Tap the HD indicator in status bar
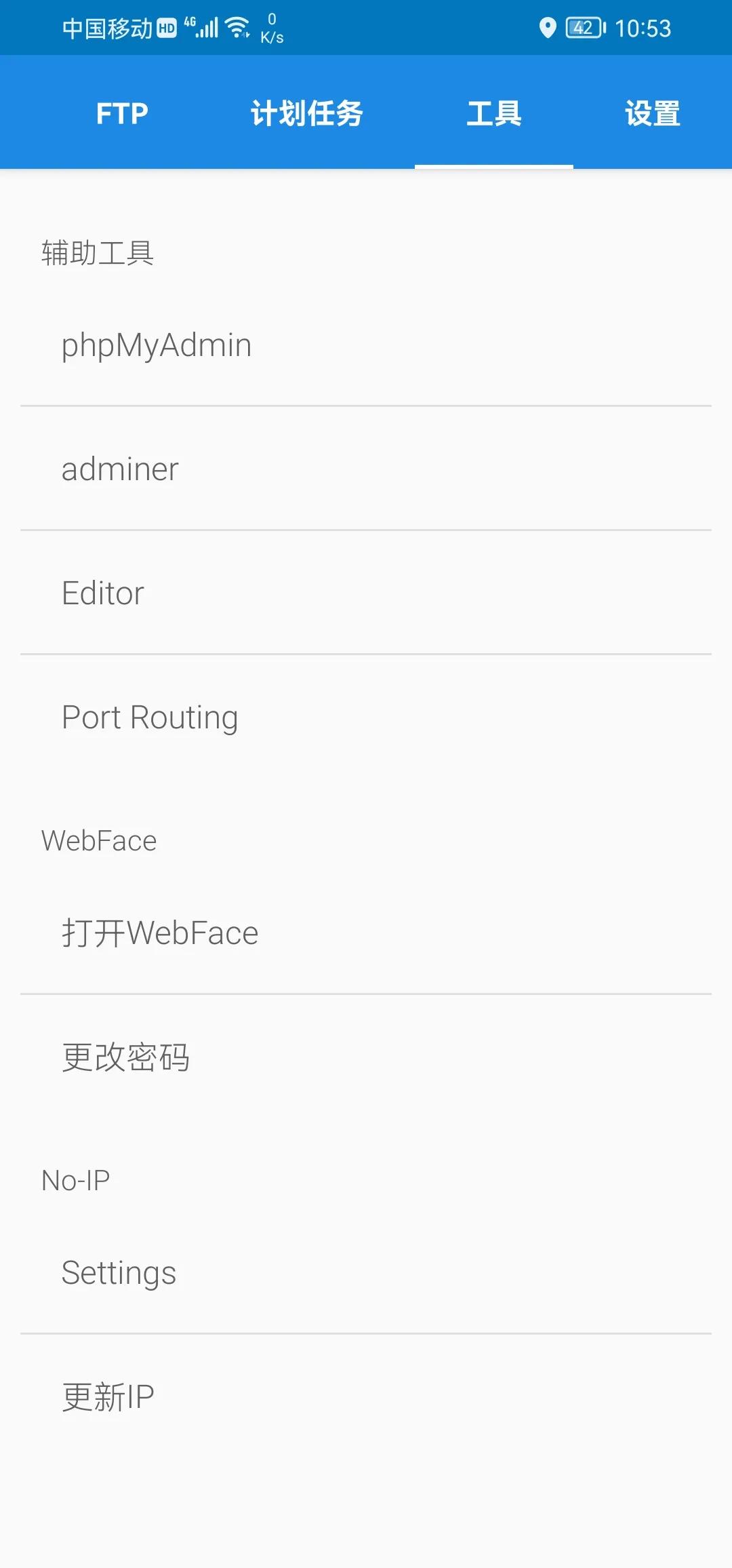This screenshot has height=1568, width=732. (165, 28)
